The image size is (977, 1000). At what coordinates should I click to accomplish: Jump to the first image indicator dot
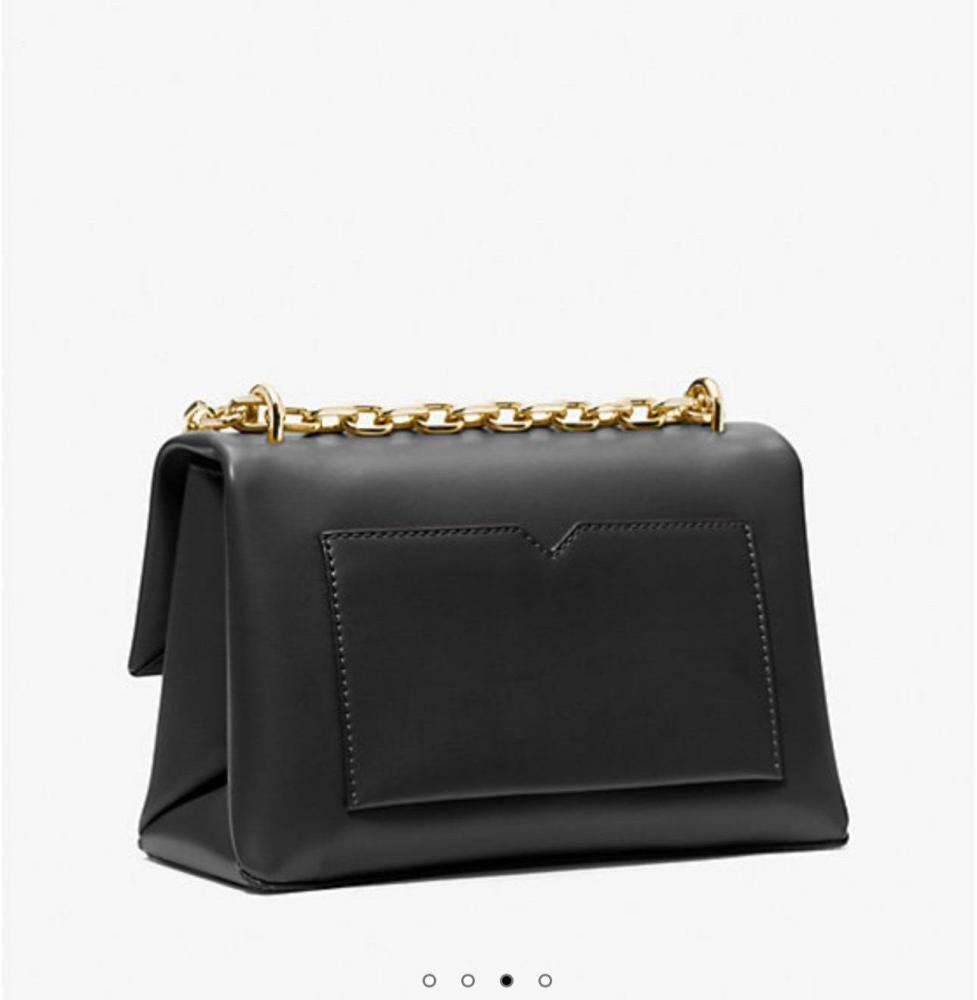(x=429, y=981)
